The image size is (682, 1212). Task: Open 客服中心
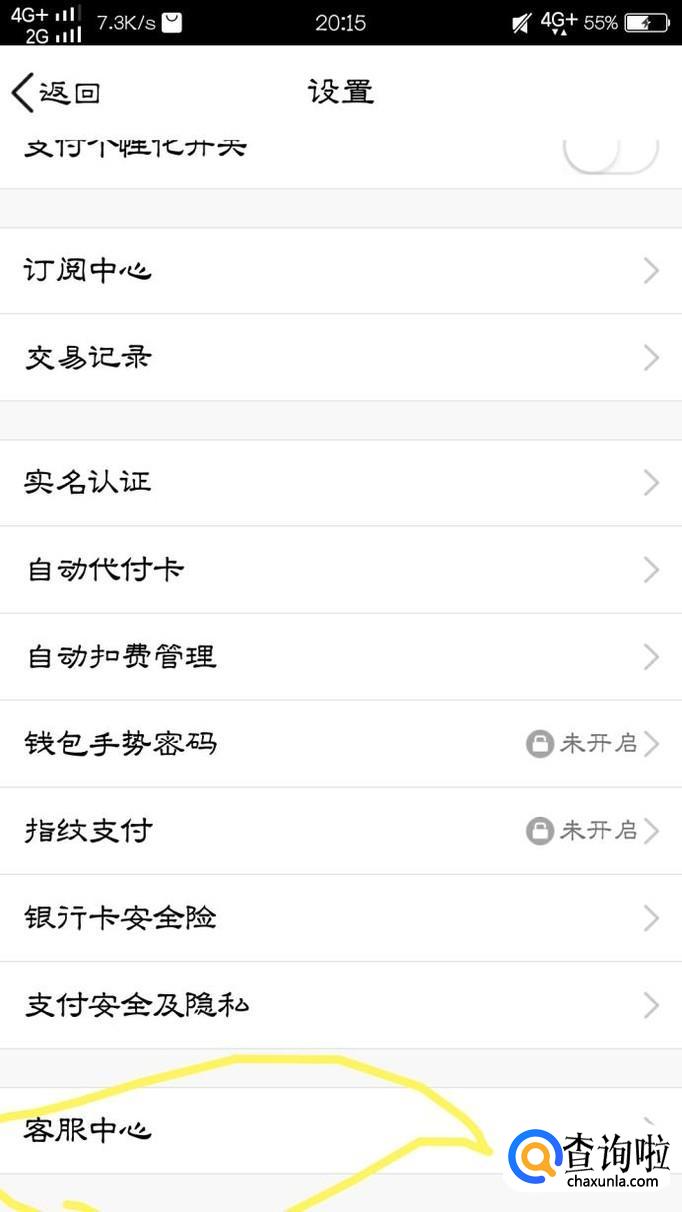click(250, 1131)
